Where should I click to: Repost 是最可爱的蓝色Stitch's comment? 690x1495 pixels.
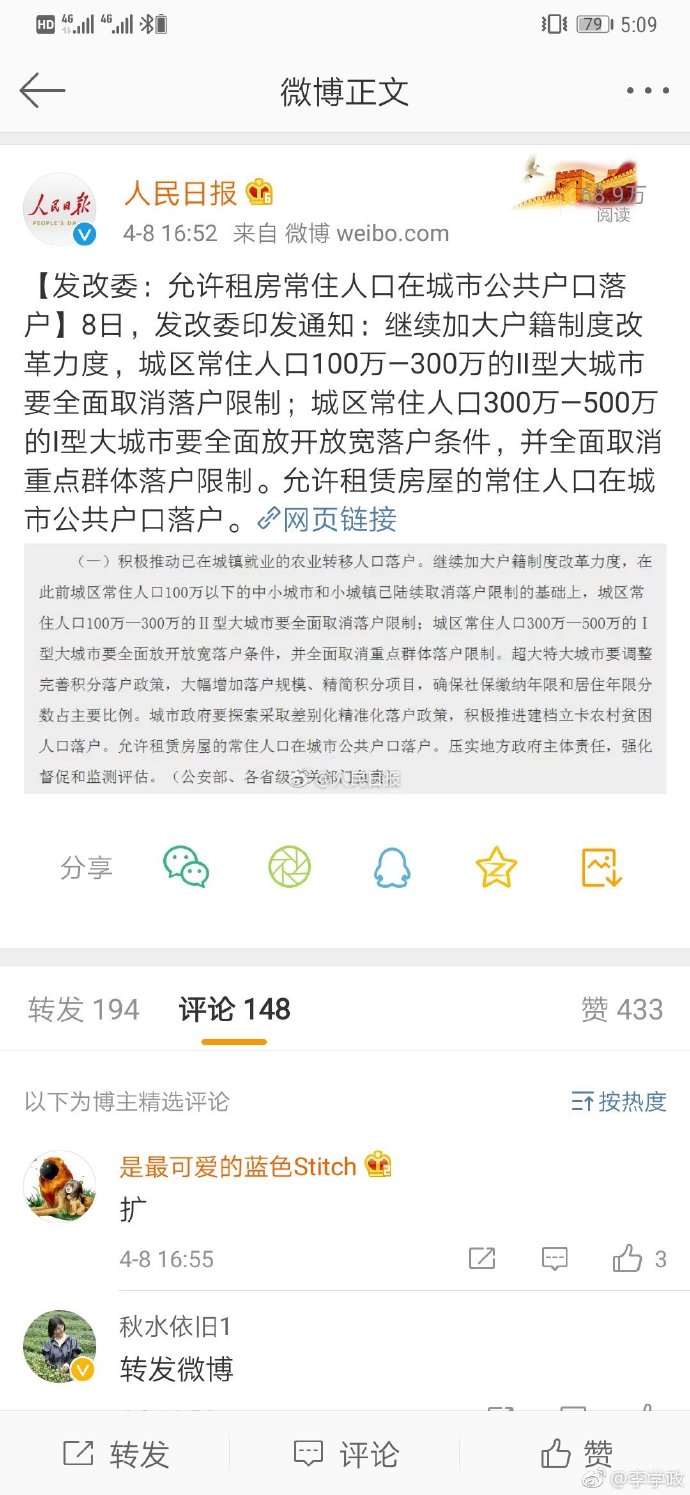pyautogui.click(x=482, y=1259)
